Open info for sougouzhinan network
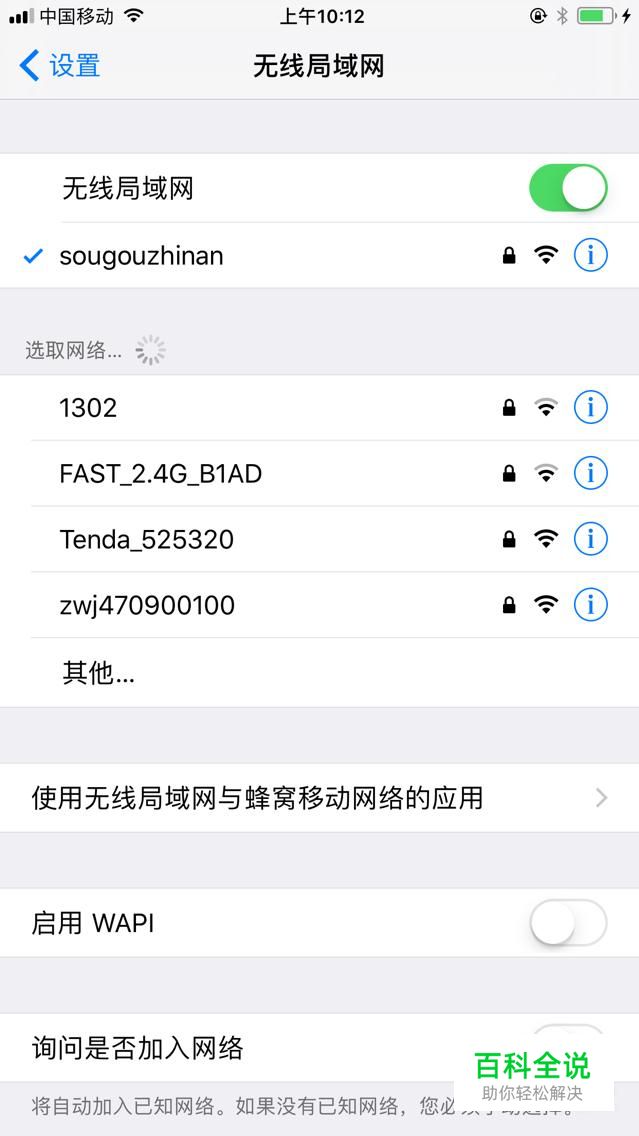The image size is (639, 1136). tap(590, 255)
